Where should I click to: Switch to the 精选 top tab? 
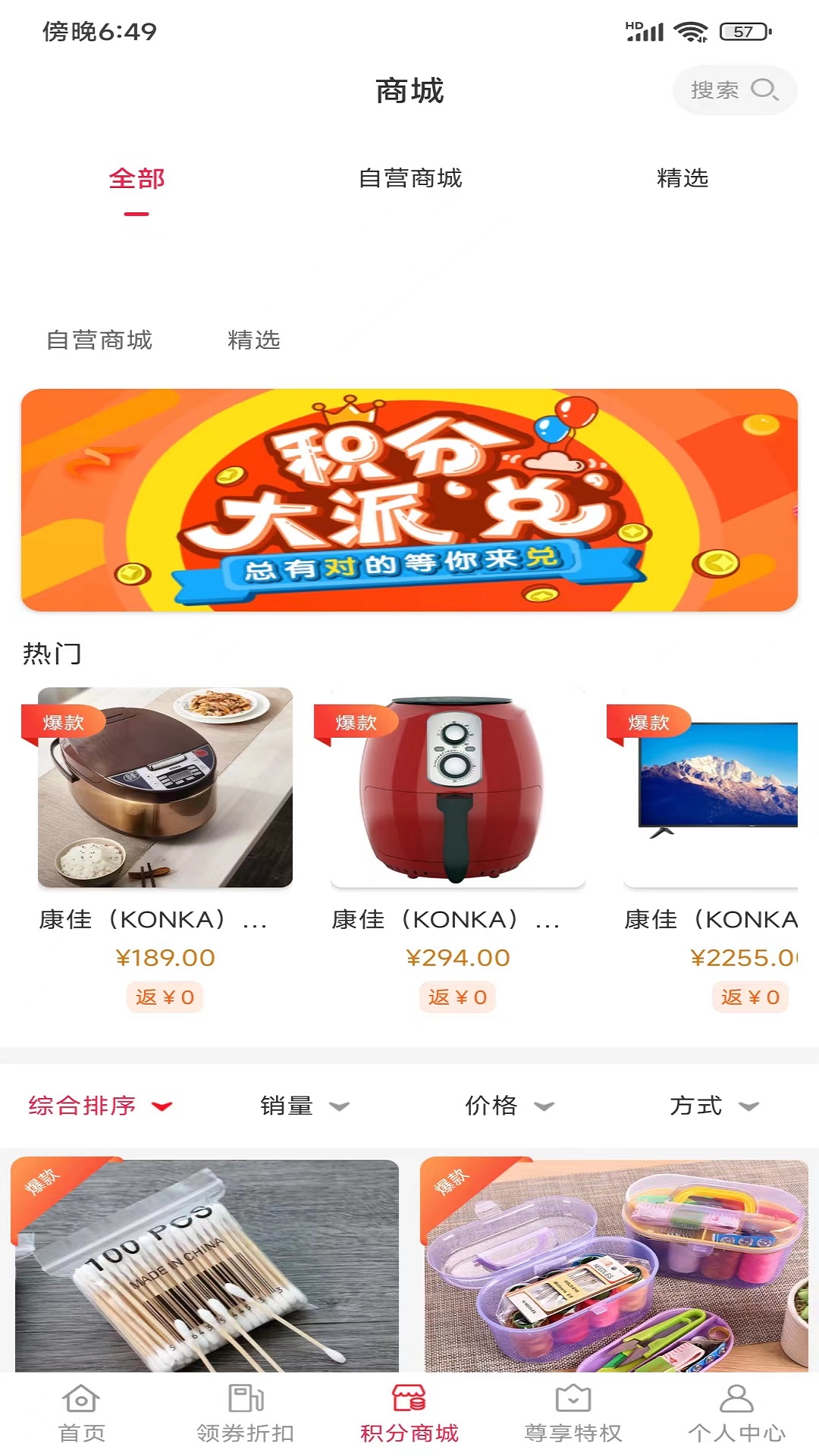pos(682,179)
